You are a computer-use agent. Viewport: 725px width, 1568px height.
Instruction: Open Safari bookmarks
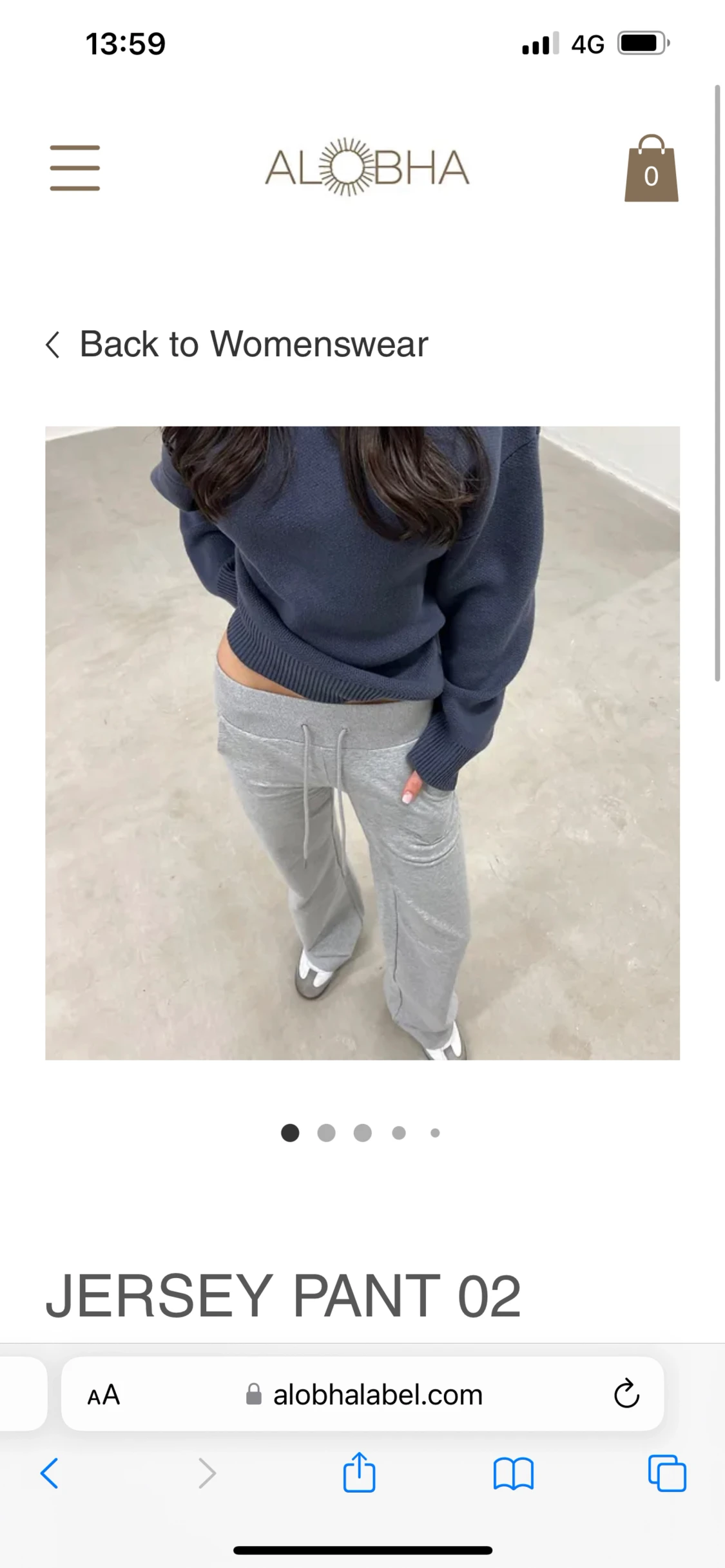(x=513, y=1473)
